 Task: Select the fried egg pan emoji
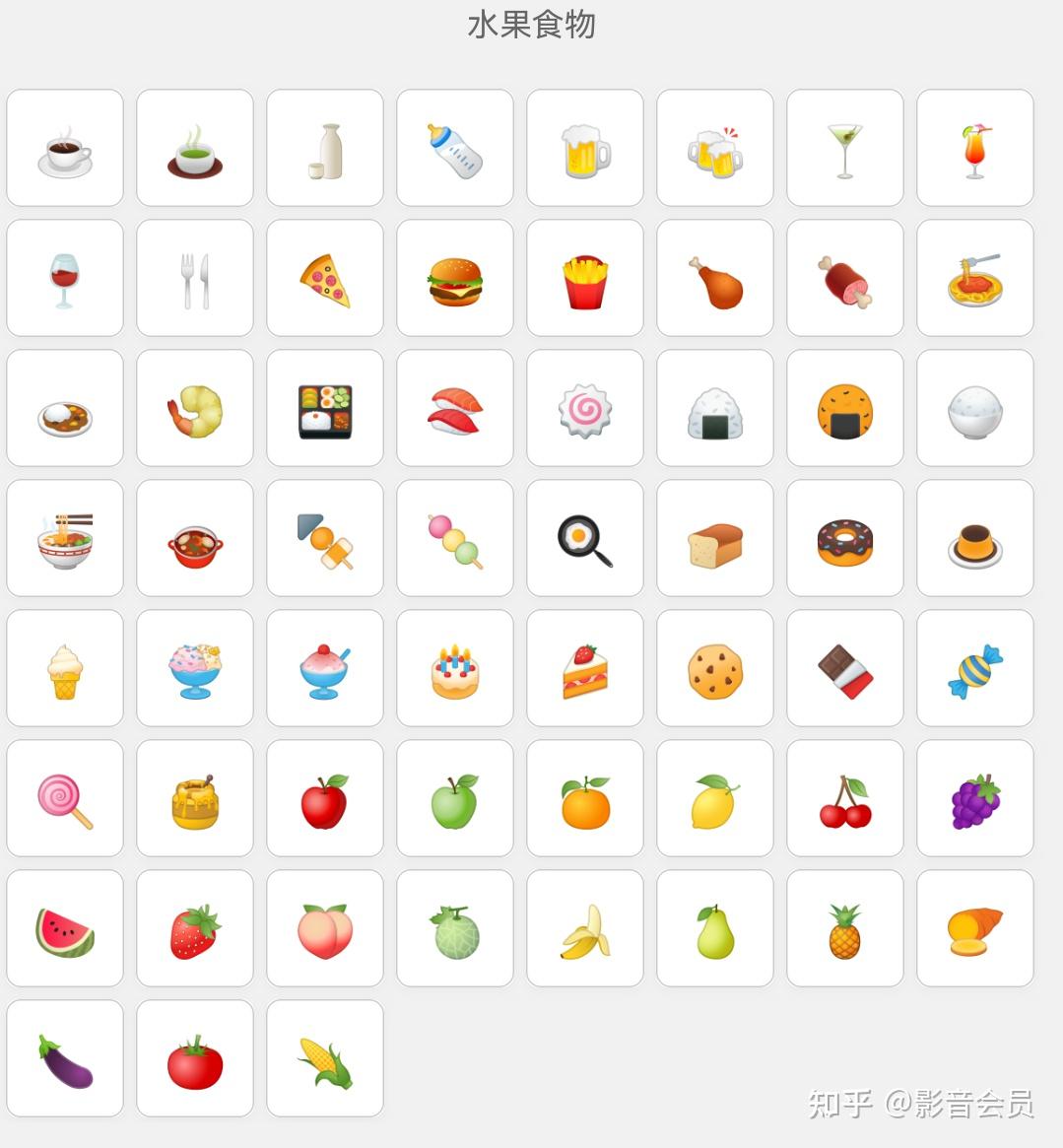click(x=585, y=539)
